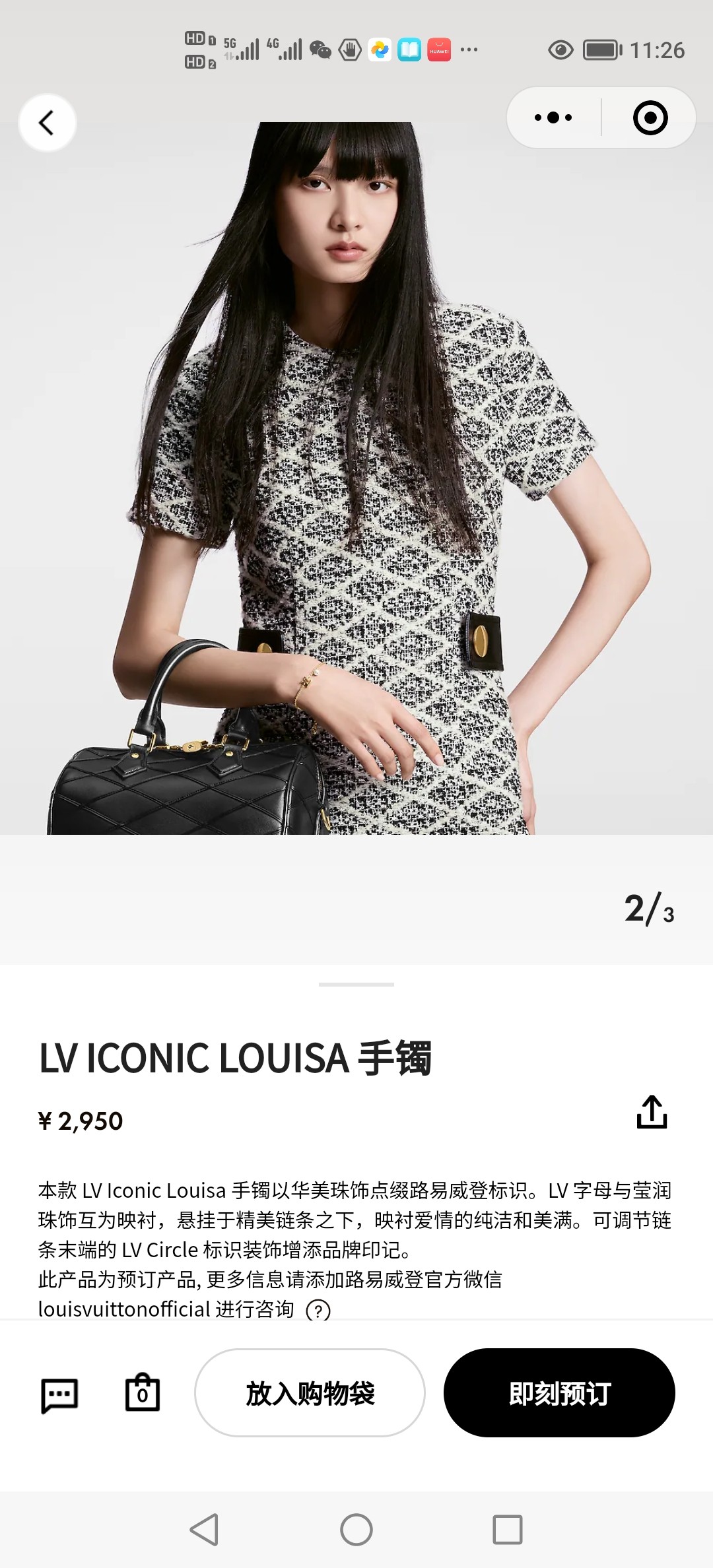This screenshot has width=713, height=1568.
Task: Open the pre-order help question mark
Action: tap(318, 1310)
